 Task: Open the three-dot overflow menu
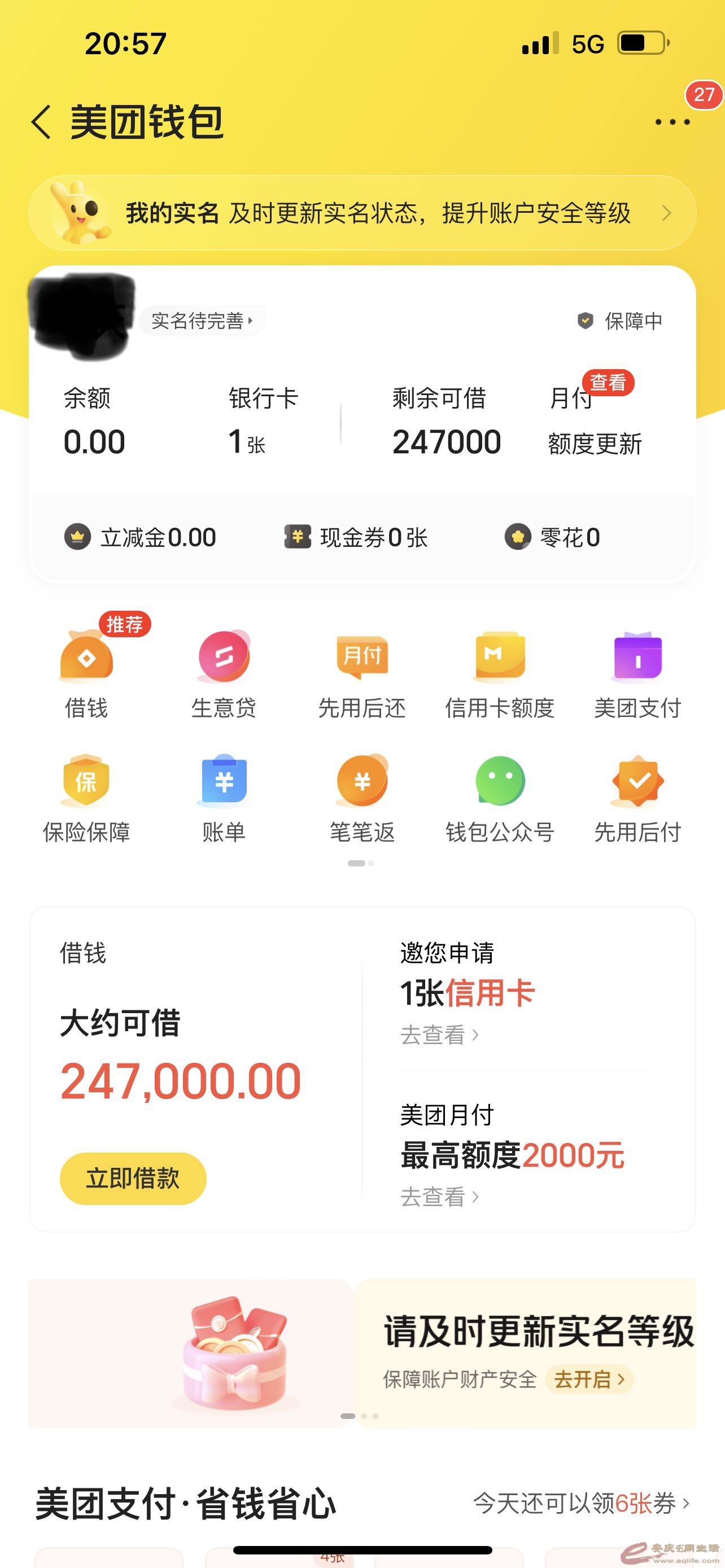pos(672,122)
